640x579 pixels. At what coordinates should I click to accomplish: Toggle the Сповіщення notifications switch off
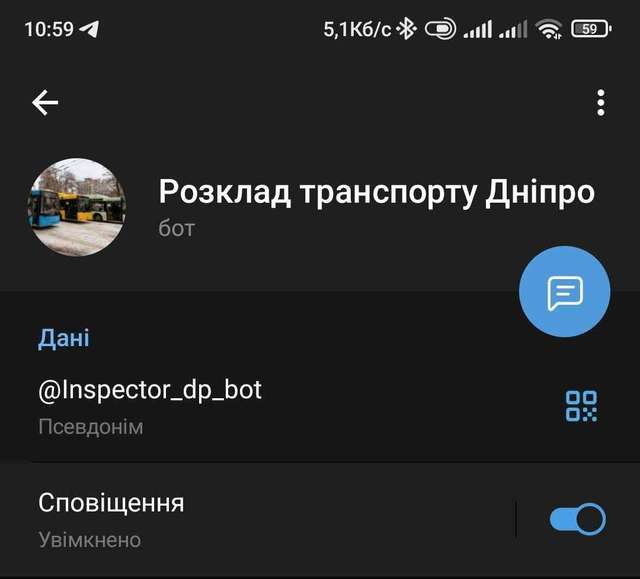pos(577,519)
